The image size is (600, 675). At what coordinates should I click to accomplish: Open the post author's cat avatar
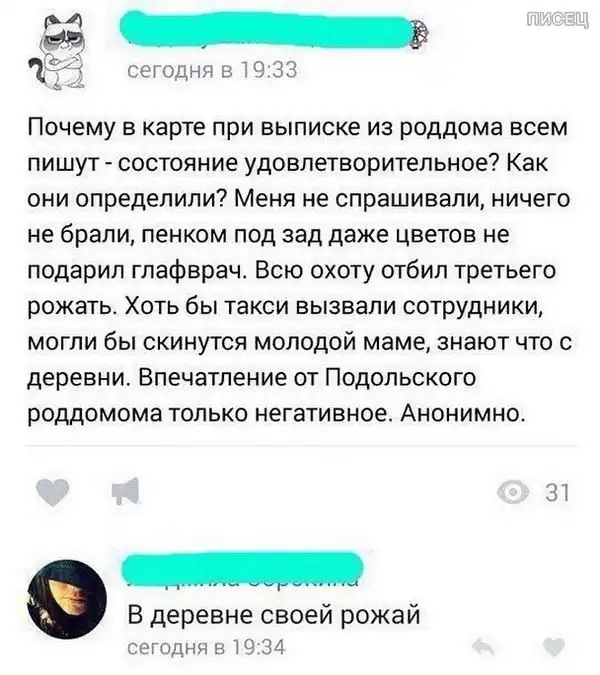point(55,53)
